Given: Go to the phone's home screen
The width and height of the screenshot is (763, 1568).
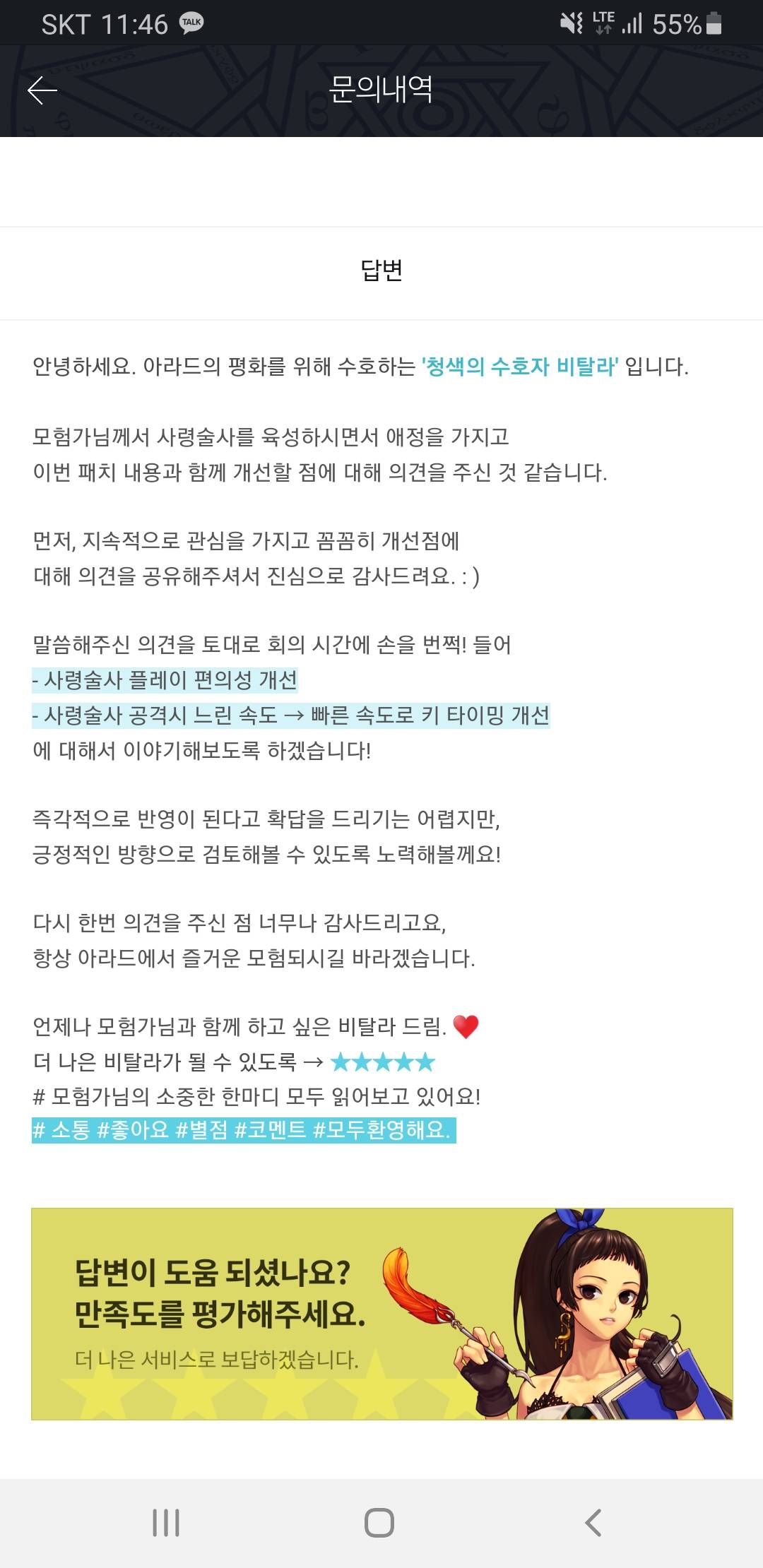Looking at the screenshot, I should pos(379,1523).
